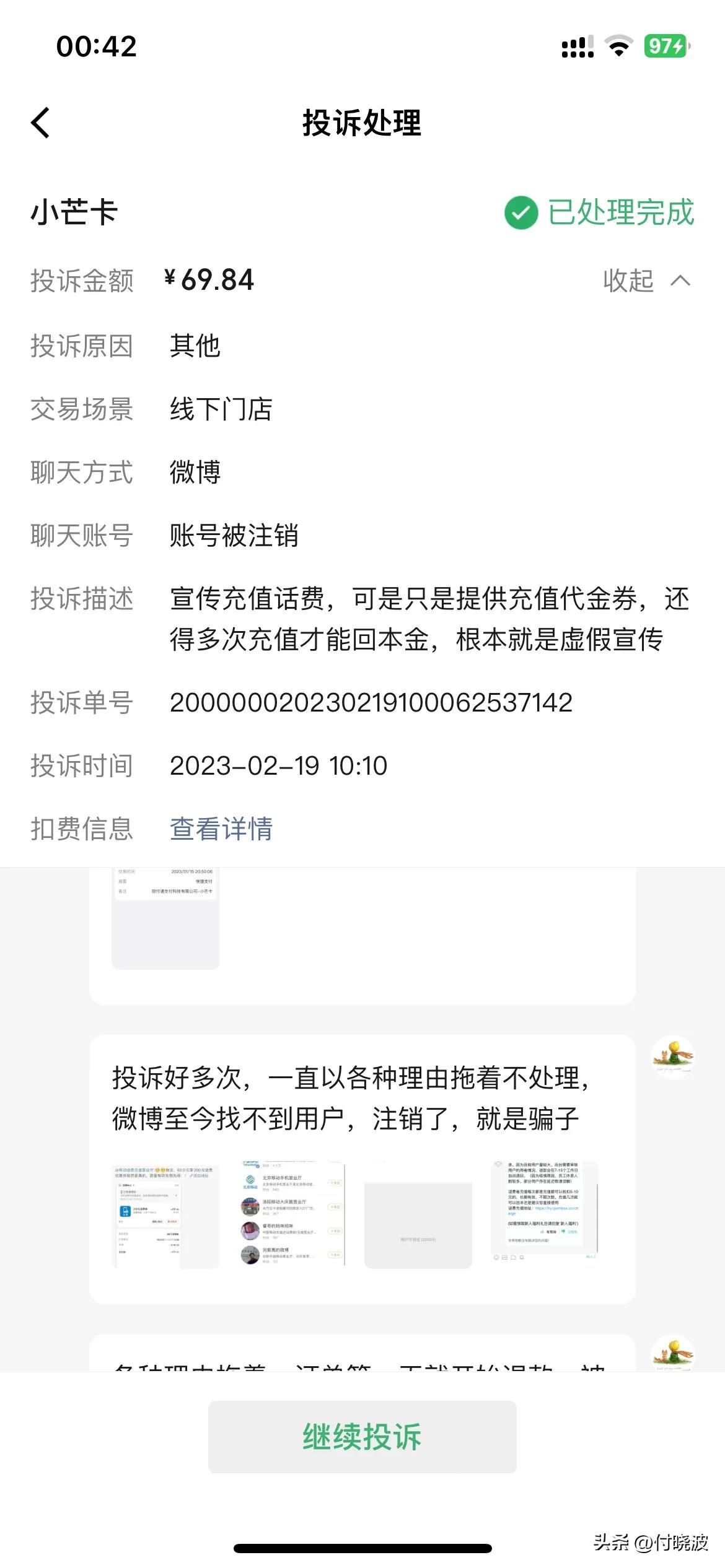Viewport: 725px width, 1568px height.
Task: Tap the complaint amount ¥69.84
Action: pos(211,280)
